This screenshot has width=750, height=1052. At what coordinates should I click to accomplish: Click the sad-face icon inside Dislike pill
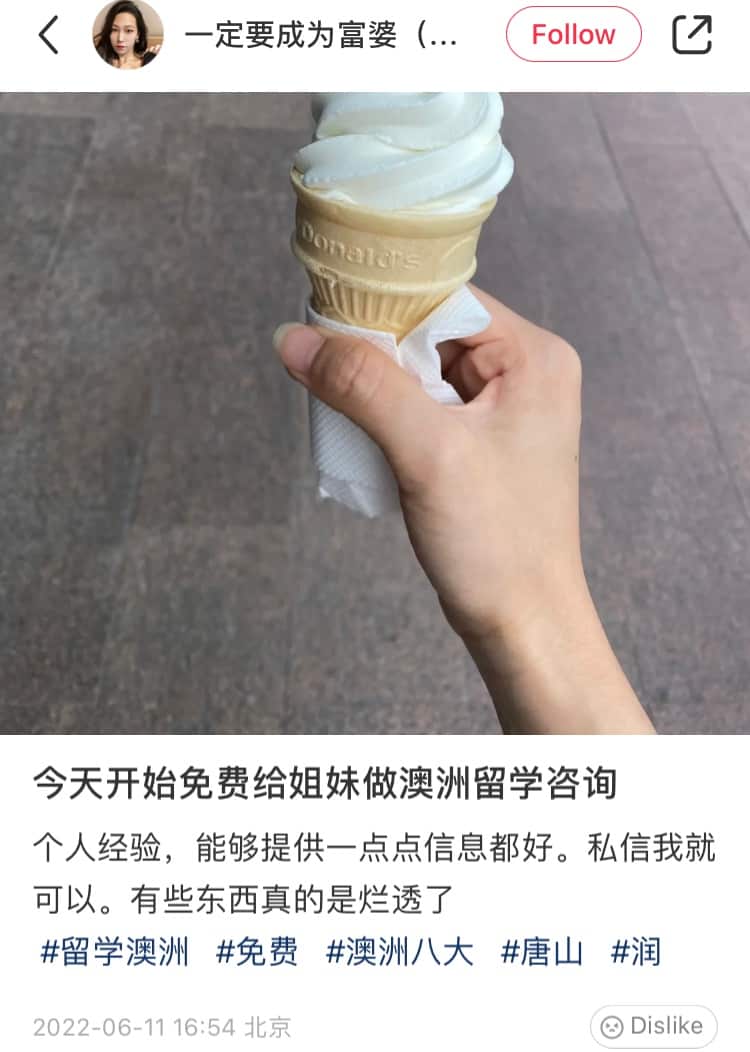tap(611, 1024)
